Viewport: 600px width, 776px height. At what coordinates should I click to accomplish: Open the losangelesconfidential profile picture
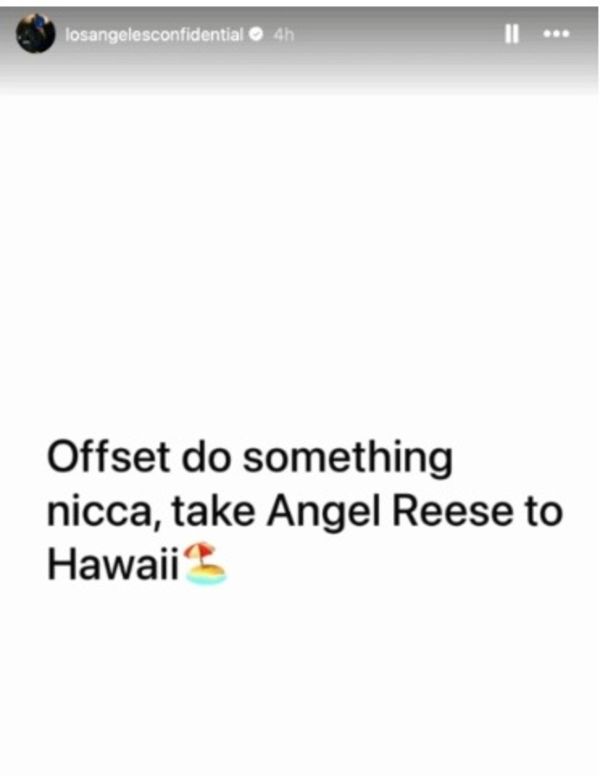(35, 35)
